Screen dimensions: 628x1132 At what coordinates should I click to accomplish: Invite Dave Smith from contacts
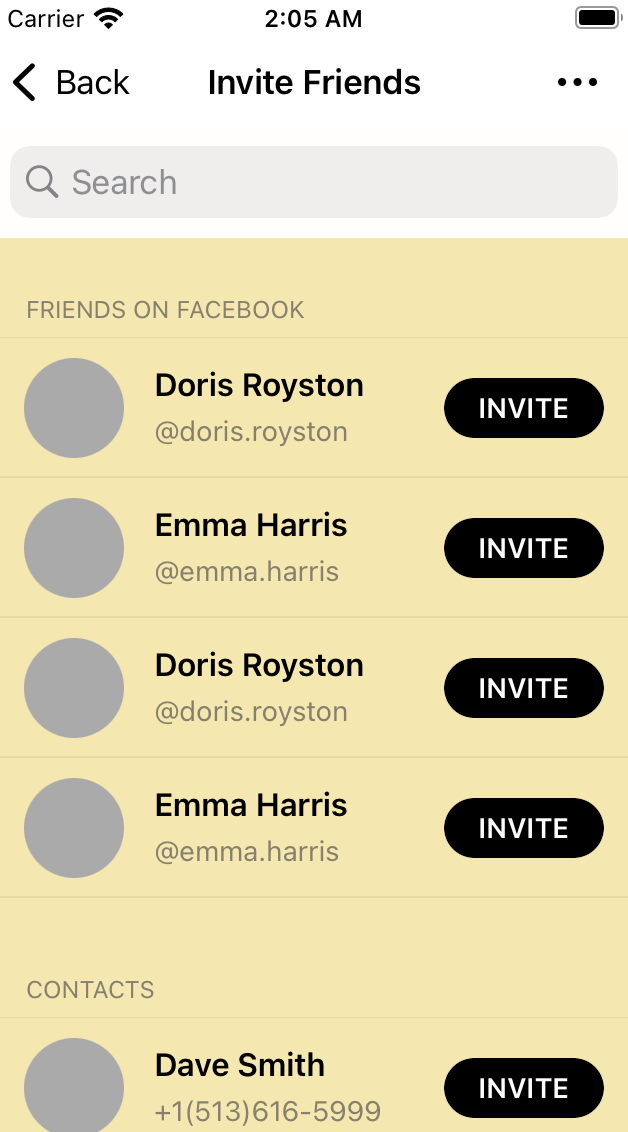tap(523, 1088)
